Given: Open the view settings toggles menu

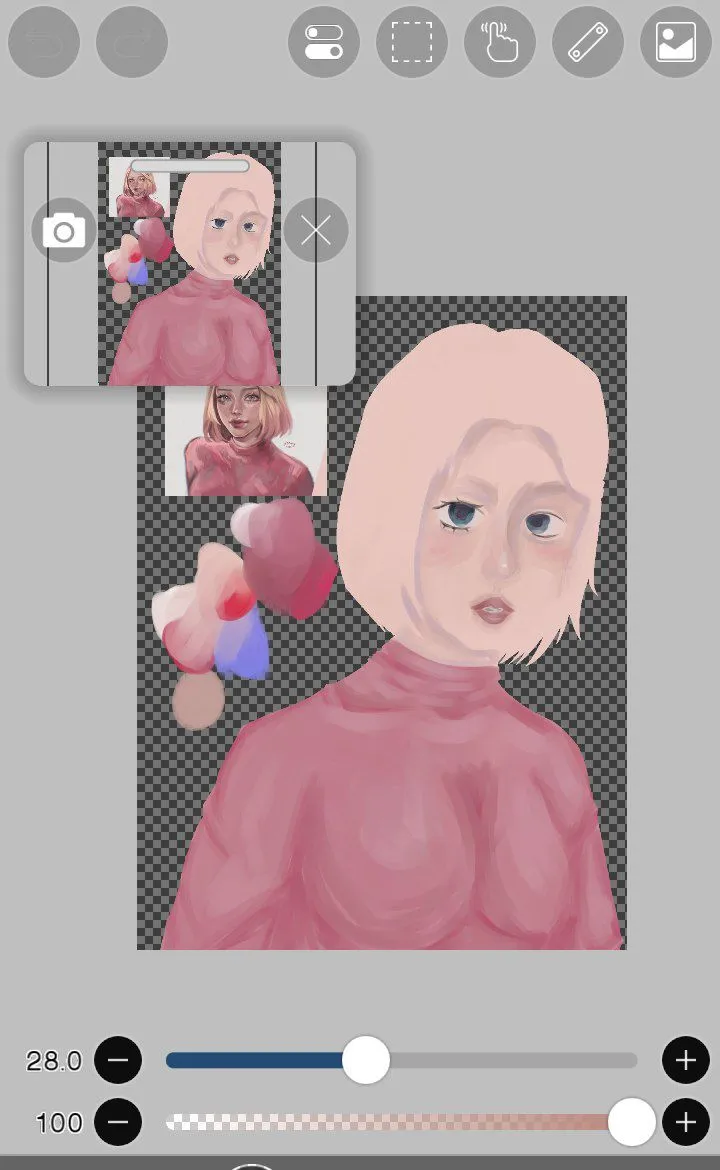Looking at the screenshot, I should click(x=324, y=42).
